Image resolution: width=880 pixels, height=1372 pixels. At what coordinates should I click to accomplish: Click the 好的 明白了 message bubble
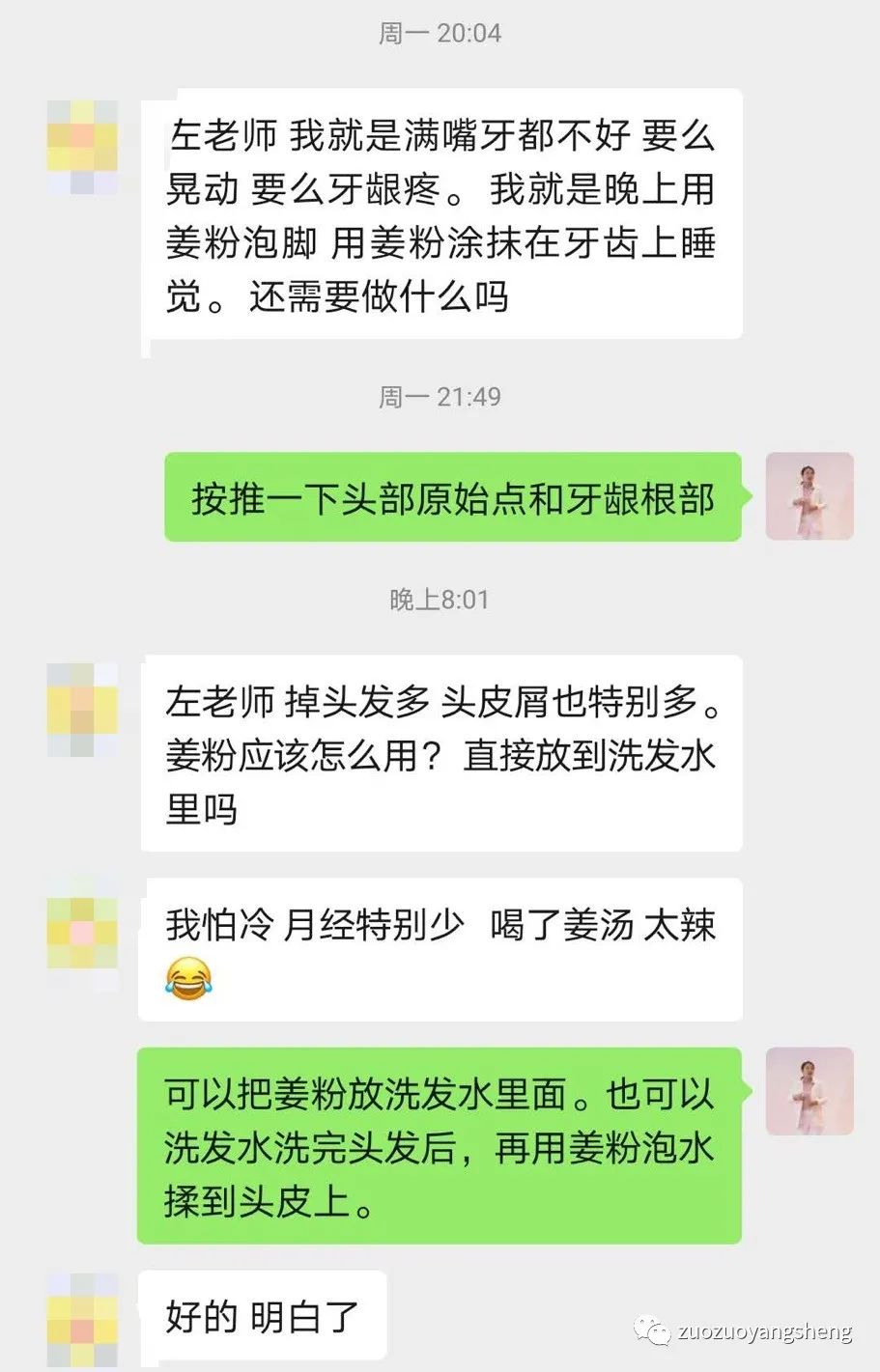264,1313
